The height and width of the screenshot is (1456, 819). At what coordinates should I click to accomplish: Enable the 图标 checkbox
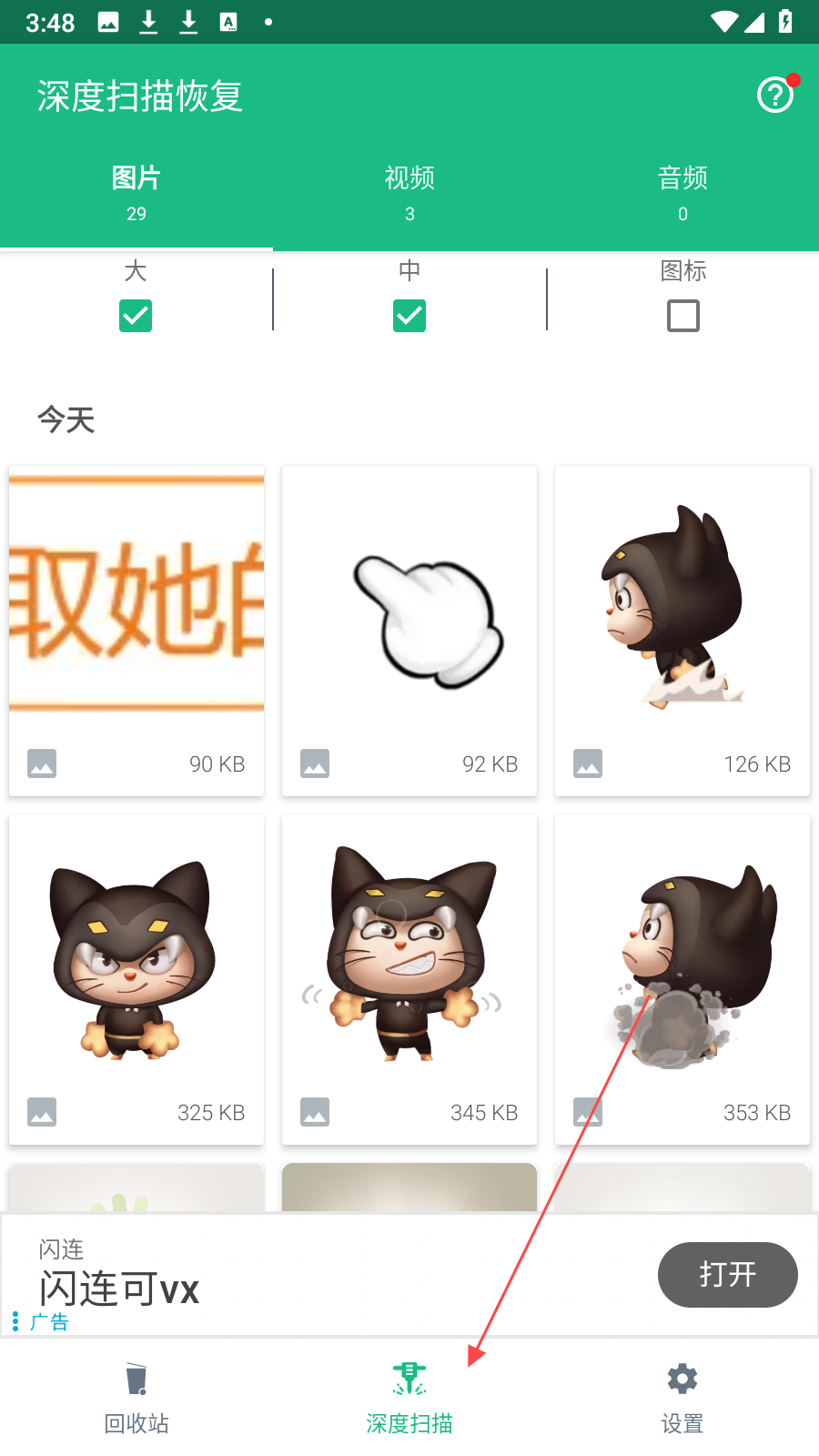pos(683,316)
